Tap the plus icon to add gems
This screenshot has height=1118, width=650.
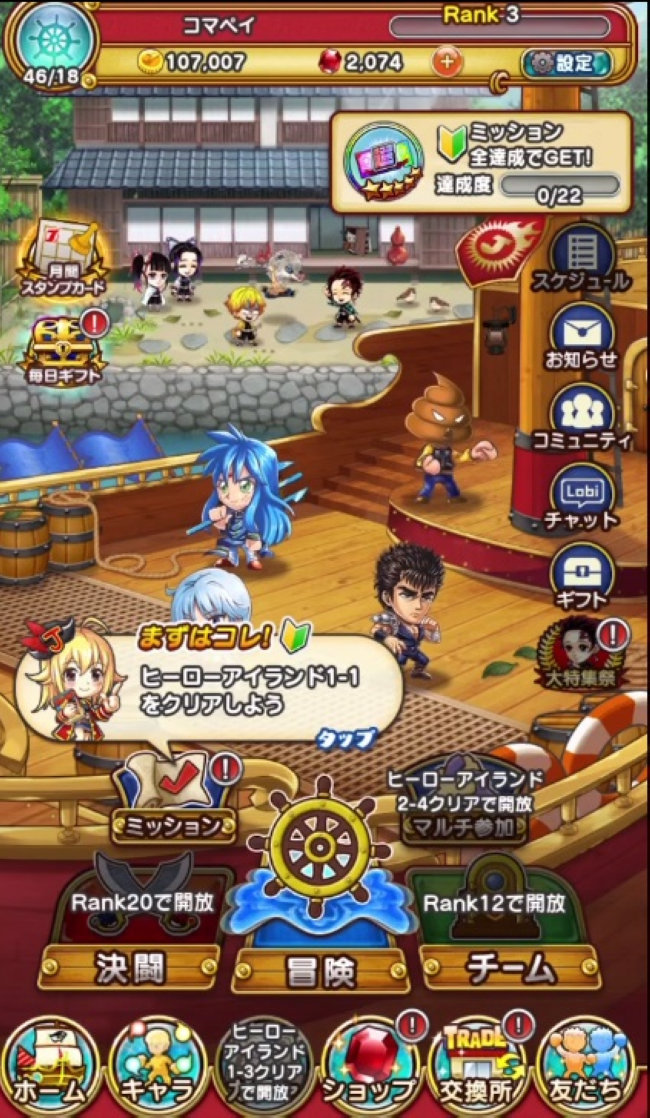(446, 62)
